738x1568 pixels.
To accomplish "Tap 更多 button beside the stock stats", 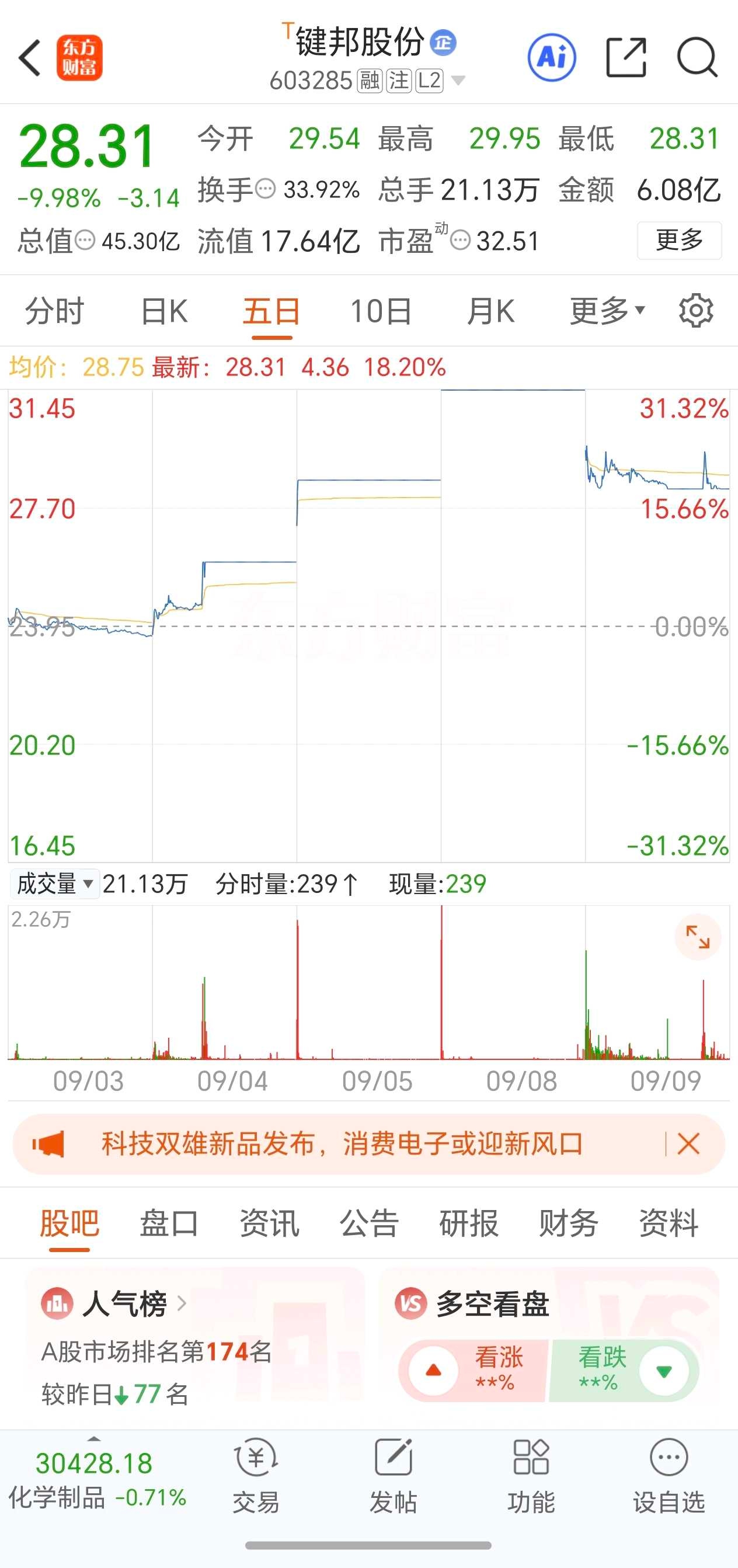I will click(679, 241).
